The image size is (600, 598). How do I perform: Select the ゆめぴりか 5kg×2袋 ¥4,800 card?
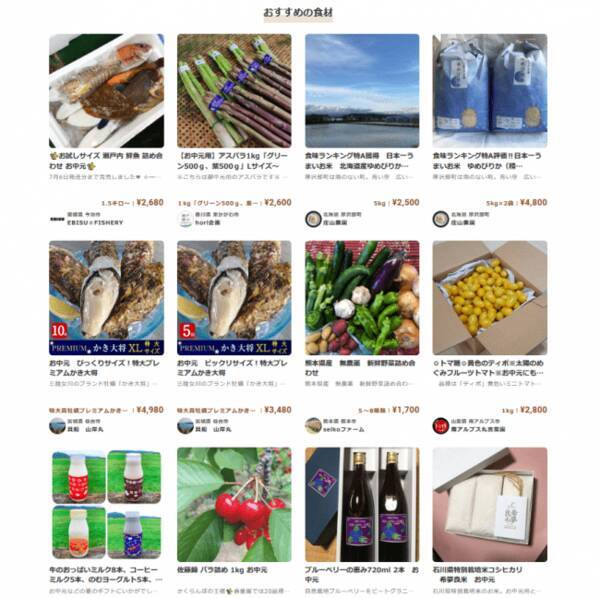pos(490,91)
